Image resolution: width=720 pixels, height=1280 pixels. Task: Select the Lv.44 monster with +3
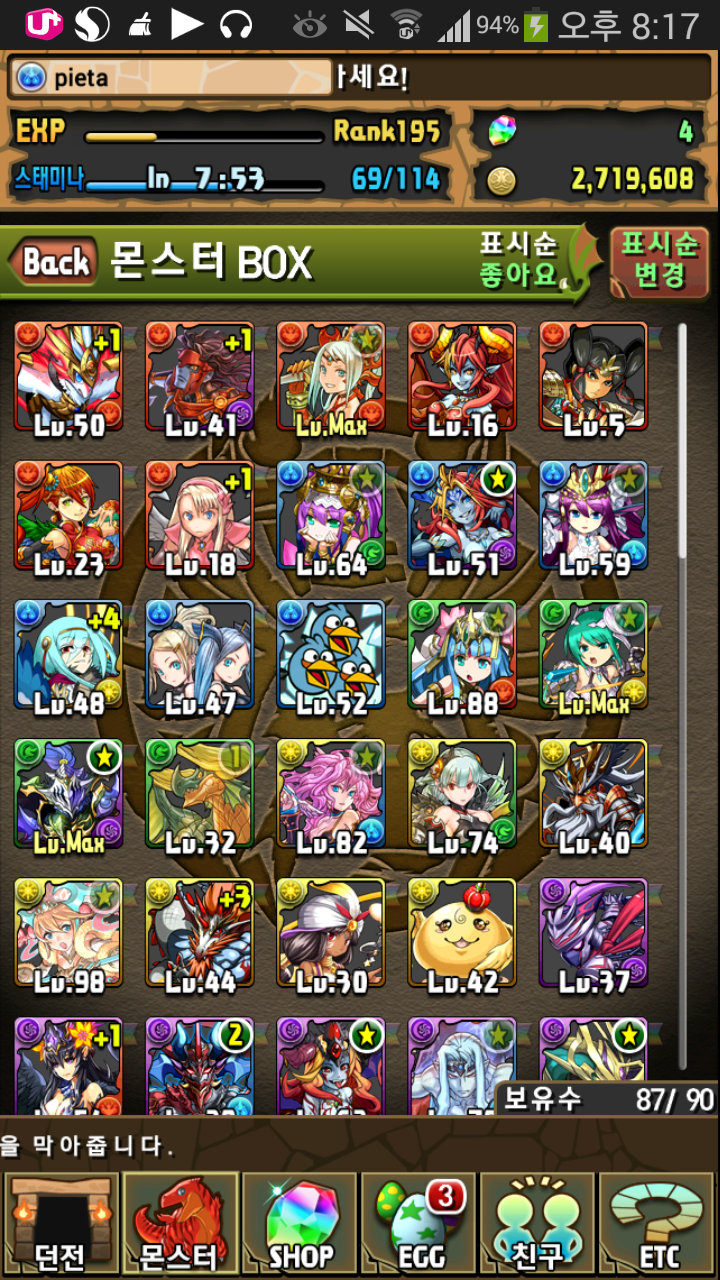200,935
